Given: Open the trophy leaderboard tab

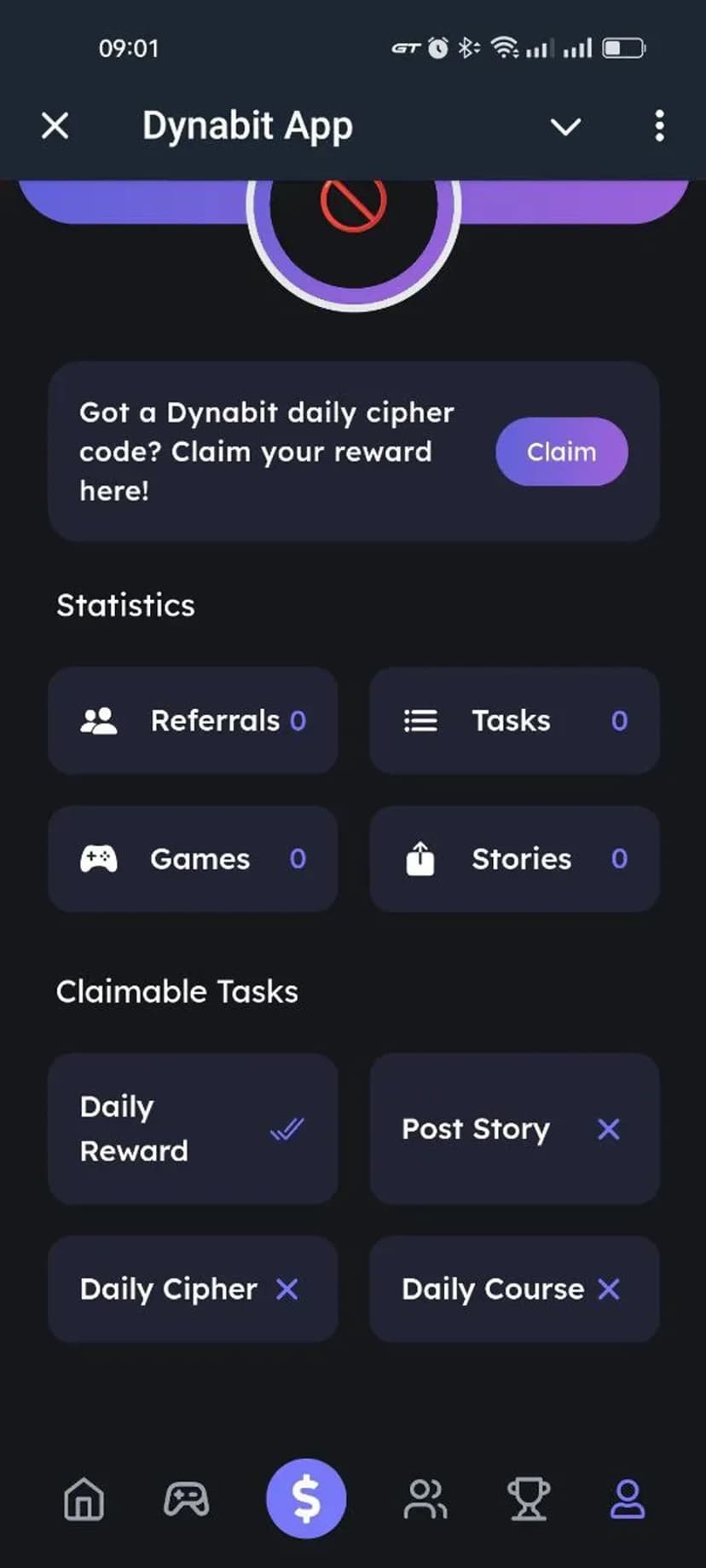Looking at the screenshot, I should coord(528,1499).
